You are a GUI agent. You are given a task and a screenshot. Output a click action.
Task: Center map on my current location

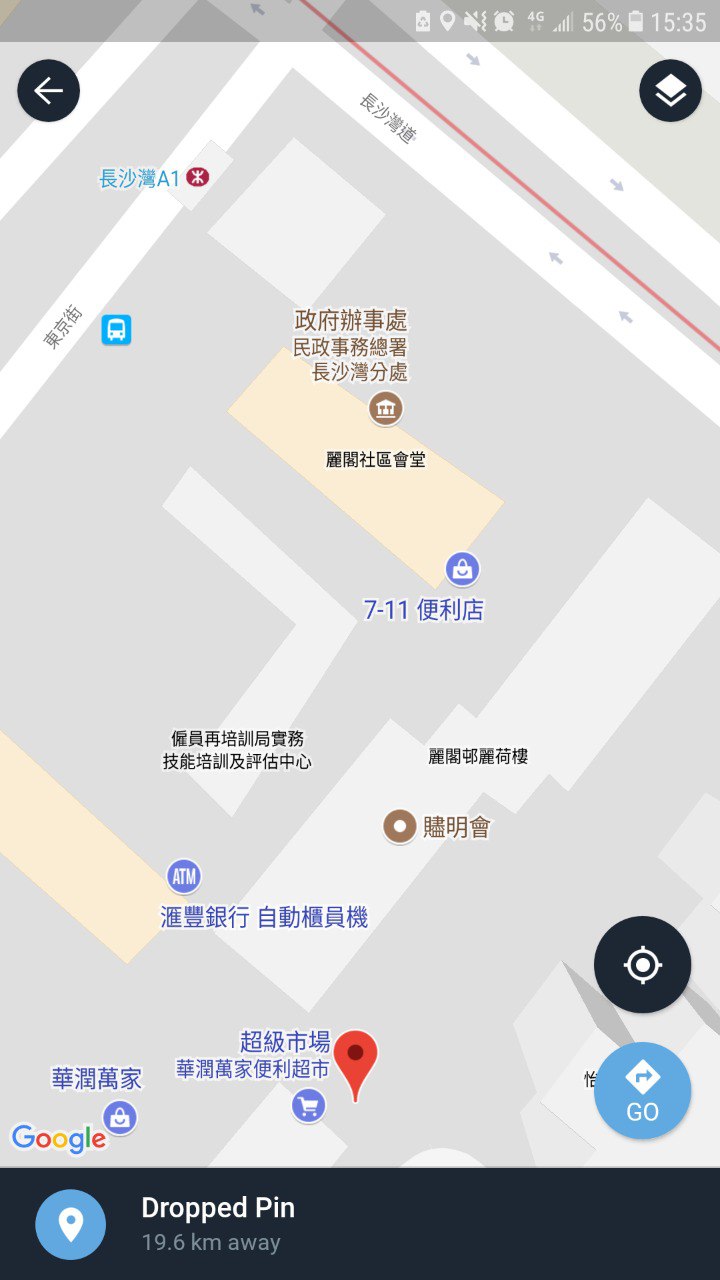[x=642, y=965]
